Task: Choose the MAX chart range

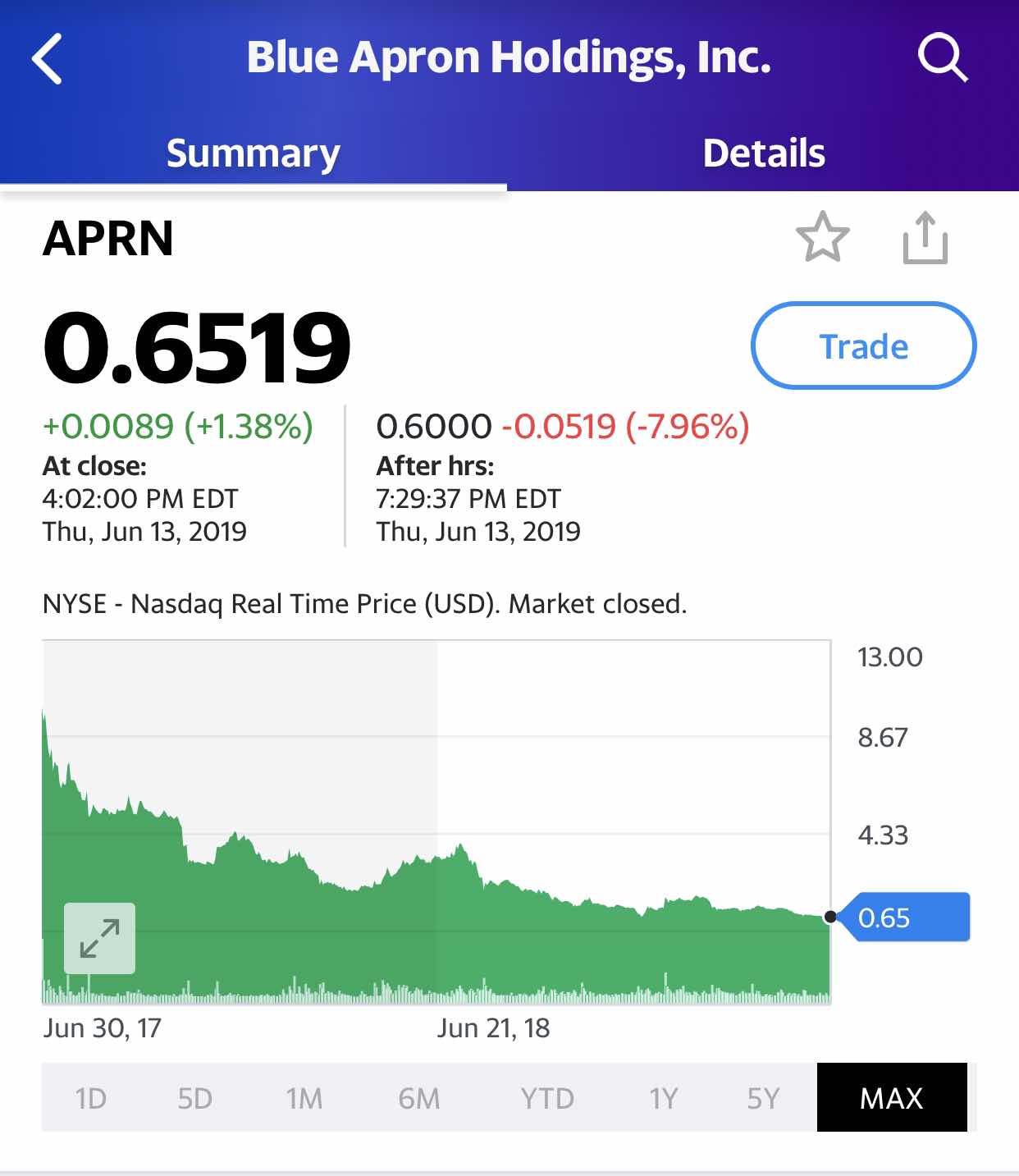Action: tap(891, 1098)
